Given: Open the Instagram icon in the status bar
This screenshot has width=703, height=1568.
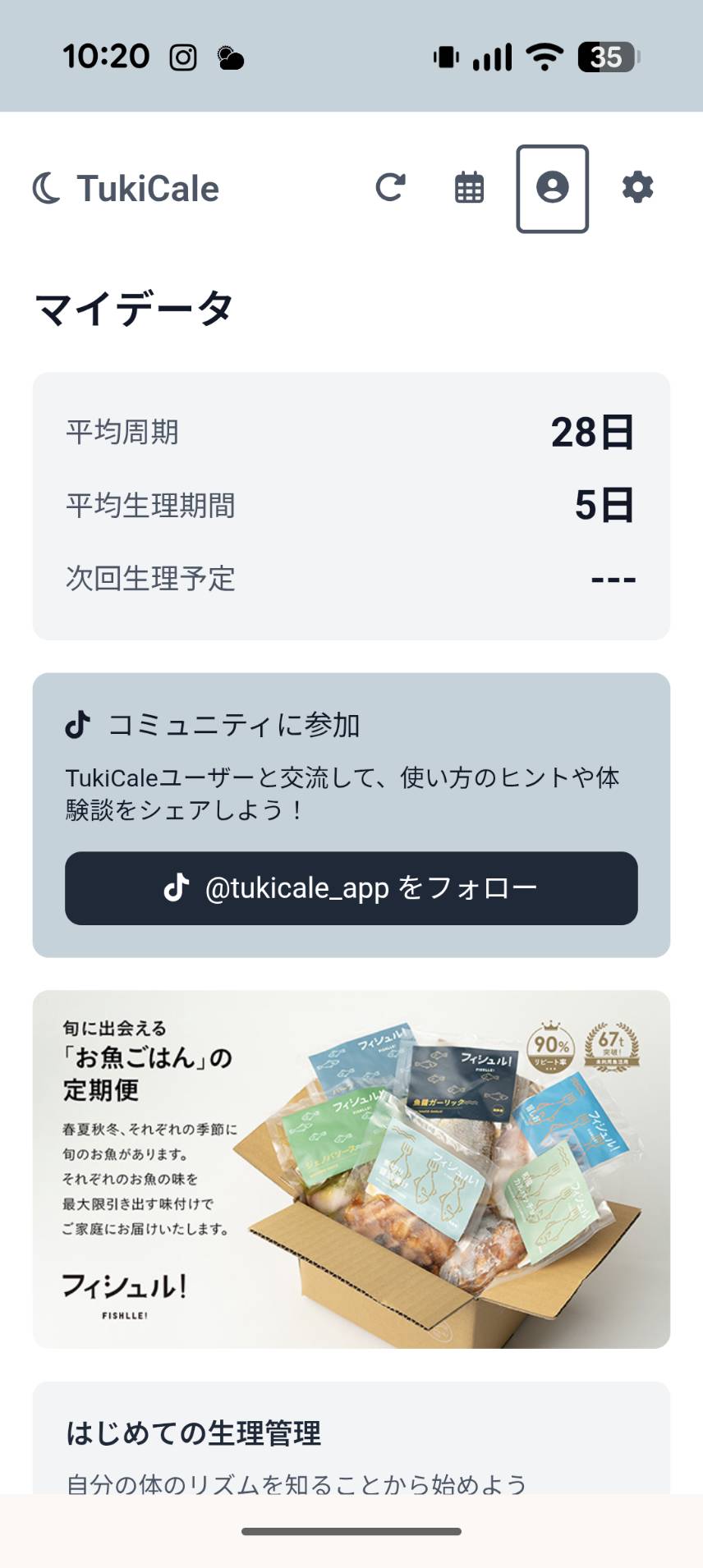Looking at the screenshot, I should [x=182, y=56].
